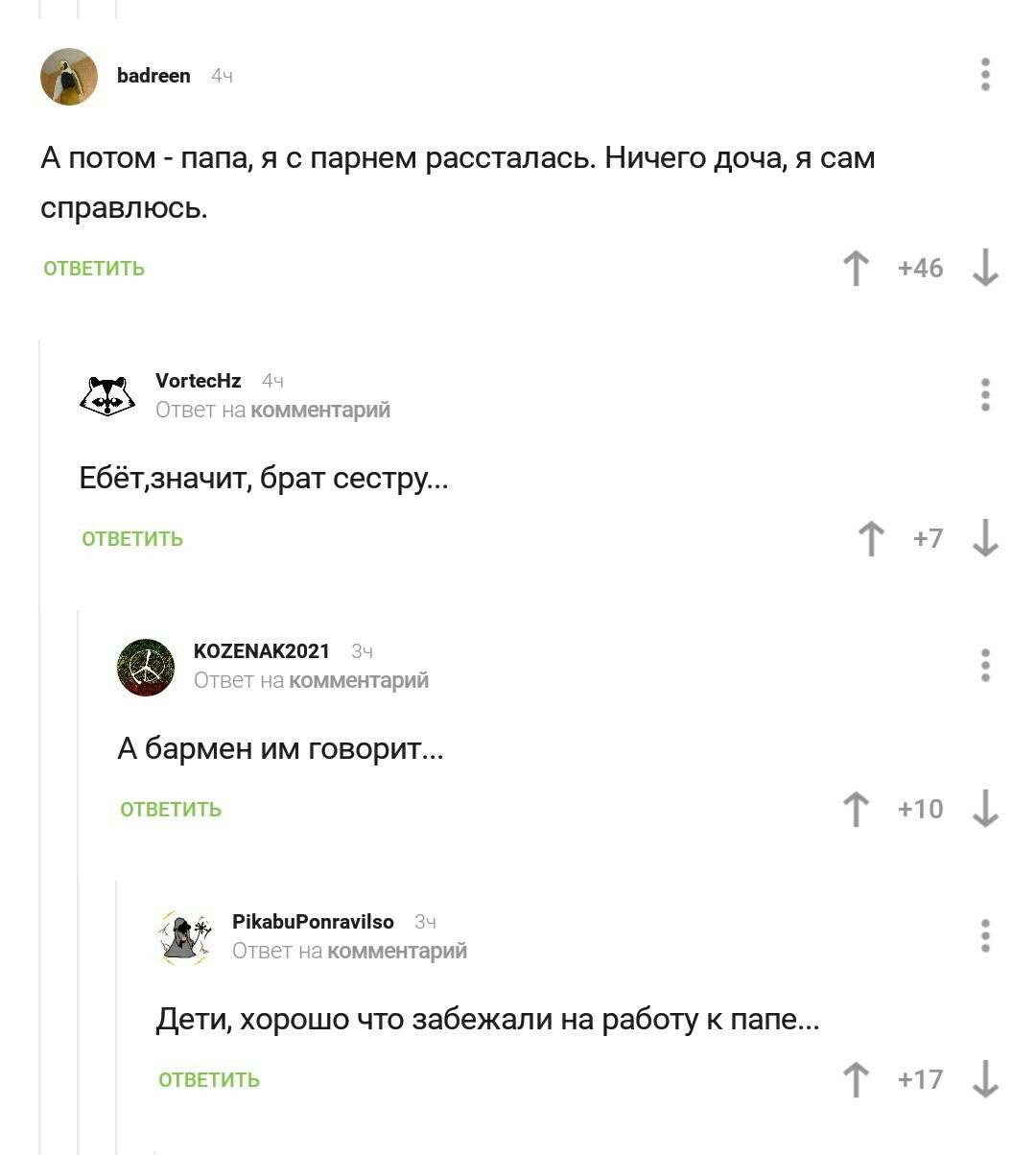This screenshot has width=1036, height=1155.
Task: Open overflow menu on badreen's comment
Action: click(x=985, y=75)
